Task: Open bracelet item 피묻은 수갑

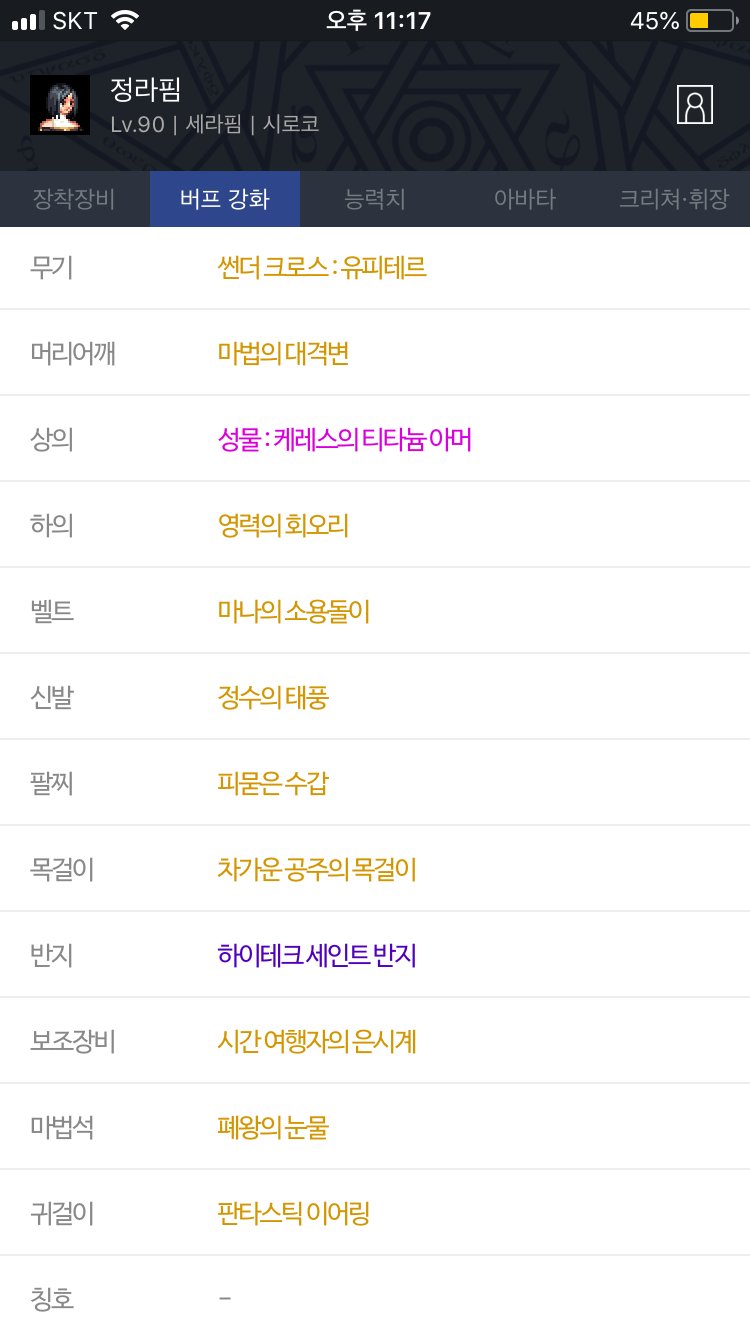Action: [x=273, y=784]
